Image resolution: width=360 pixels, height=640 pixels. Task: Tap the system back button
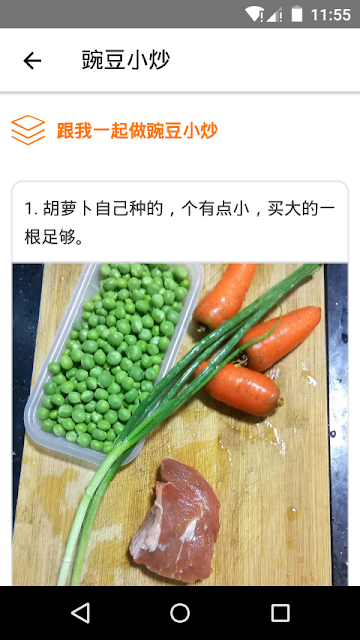pyautogui.click(x=80, y=613)
